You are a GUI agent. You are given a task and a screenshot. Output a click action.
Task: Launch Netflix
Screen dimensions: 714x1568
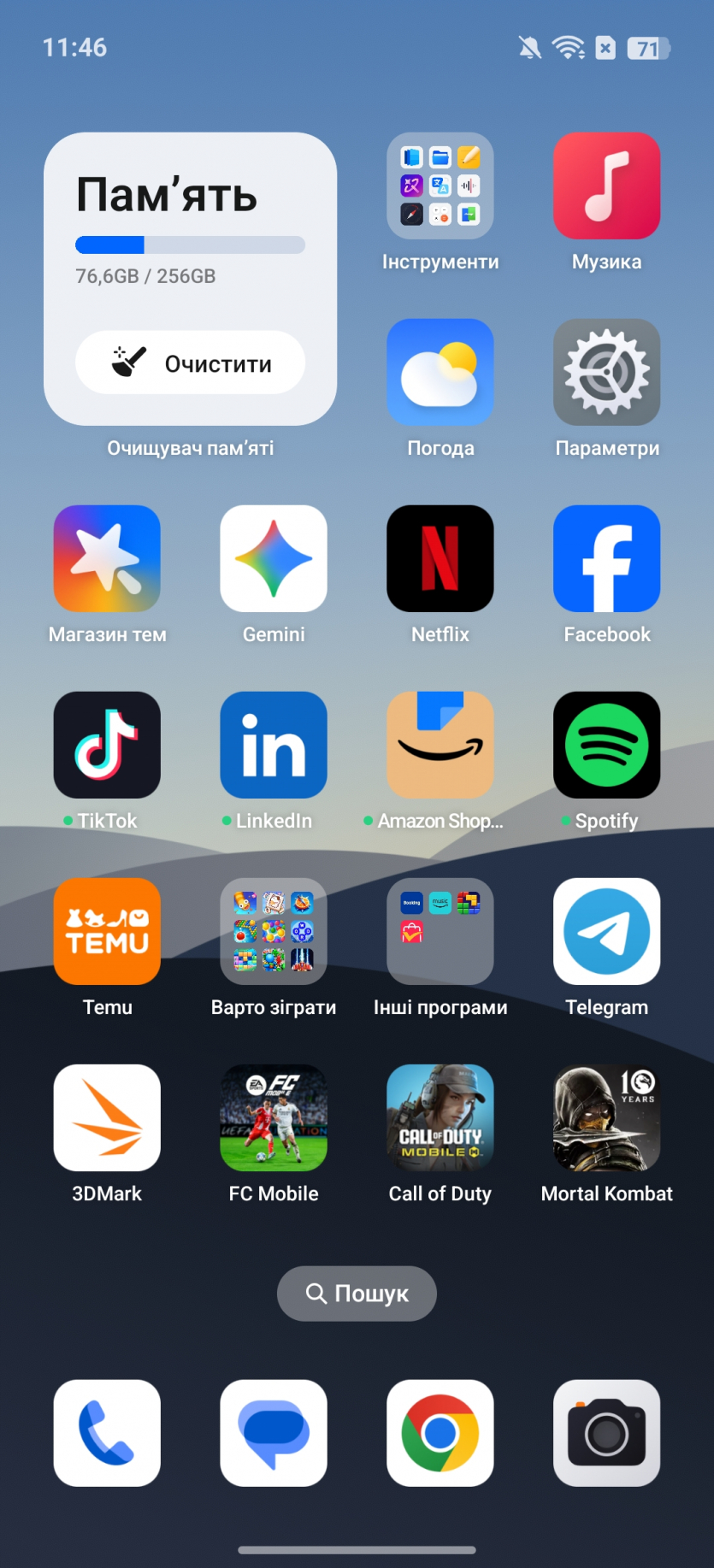(440, 558)
